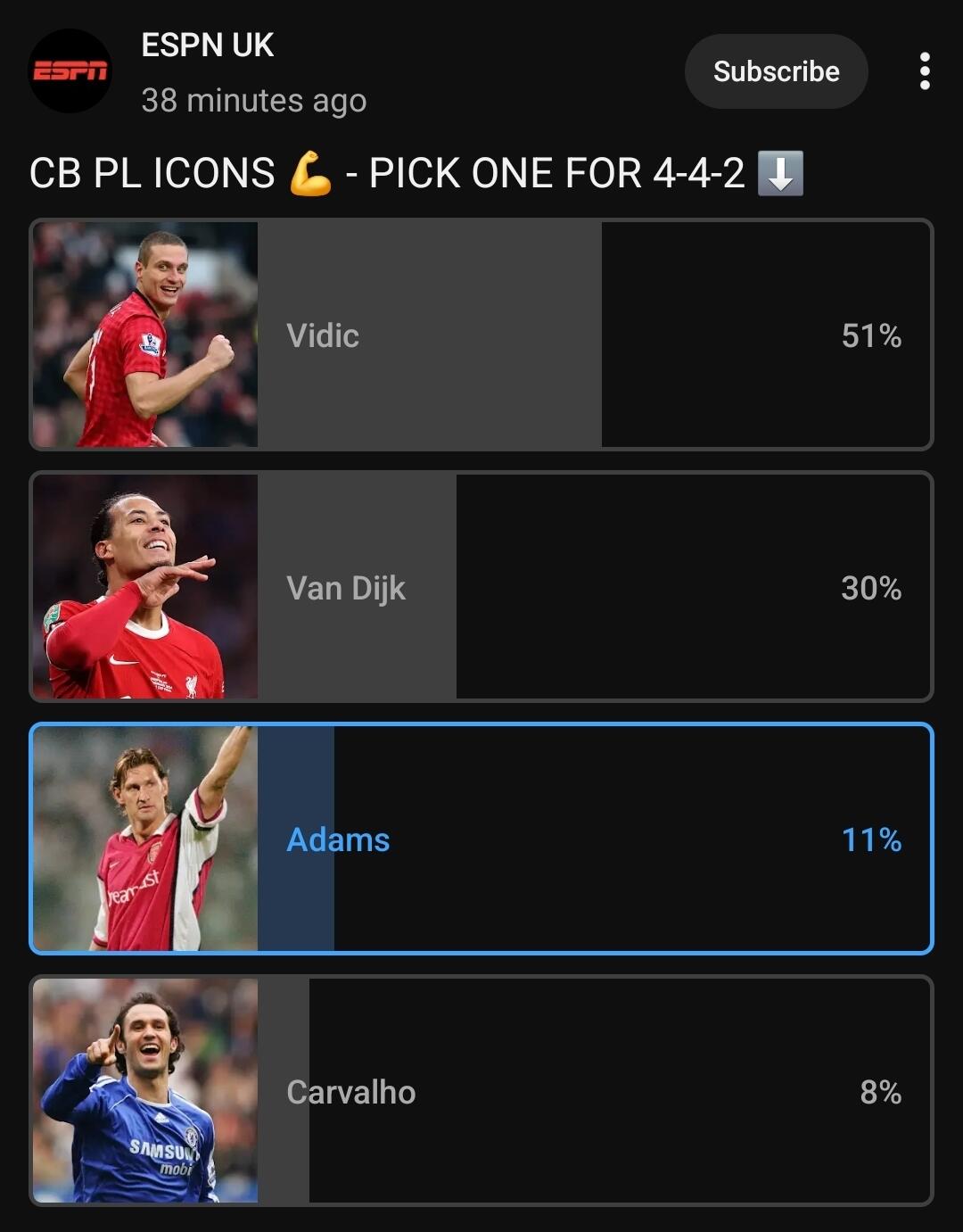The height and width of the screenshot is (1232, 963).
Task: Open the ESPN UK channel name
Action: (207, 45)
